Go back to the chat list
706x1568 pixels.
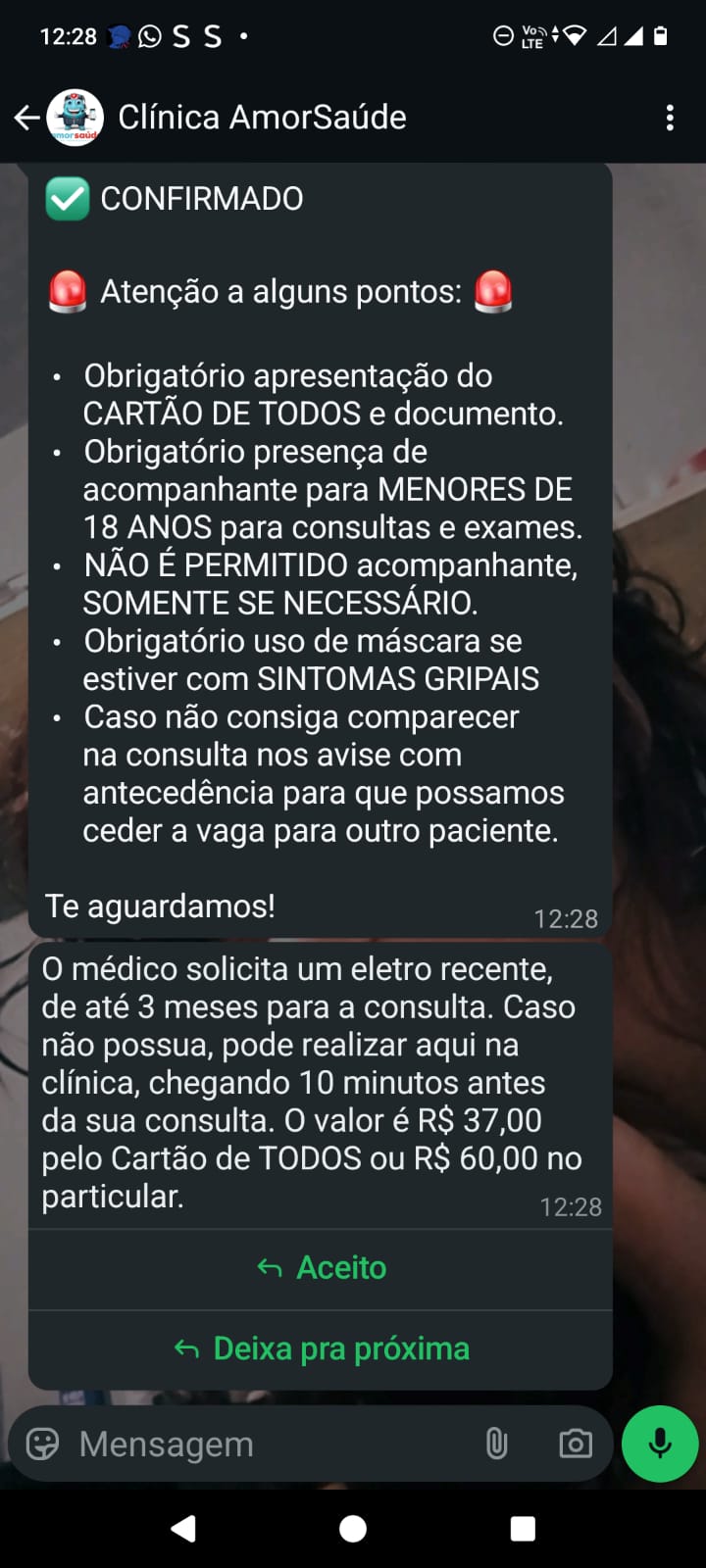26,119
